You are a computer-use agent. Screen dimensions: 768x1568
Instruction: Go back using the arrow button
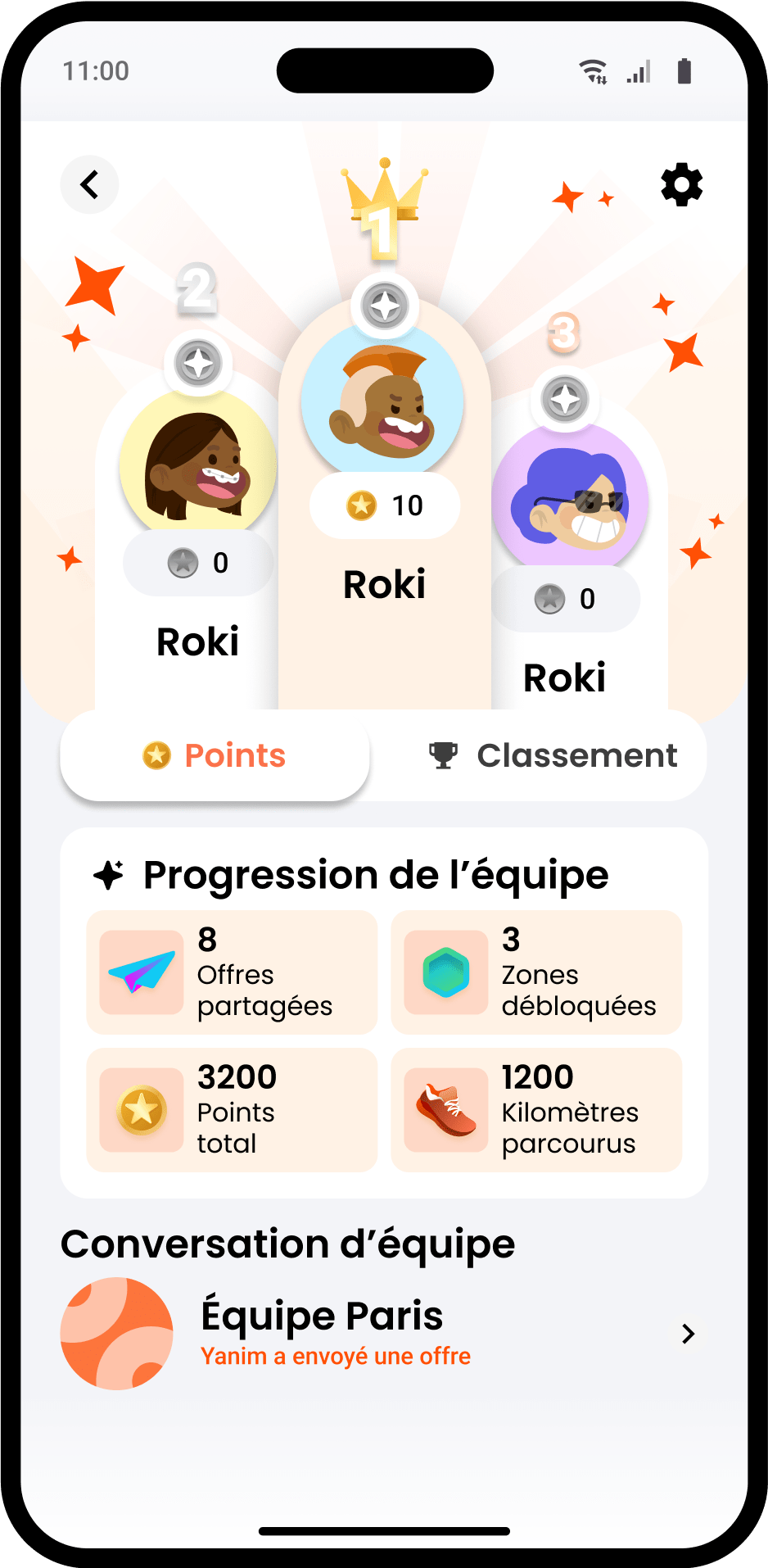(89, 184)
